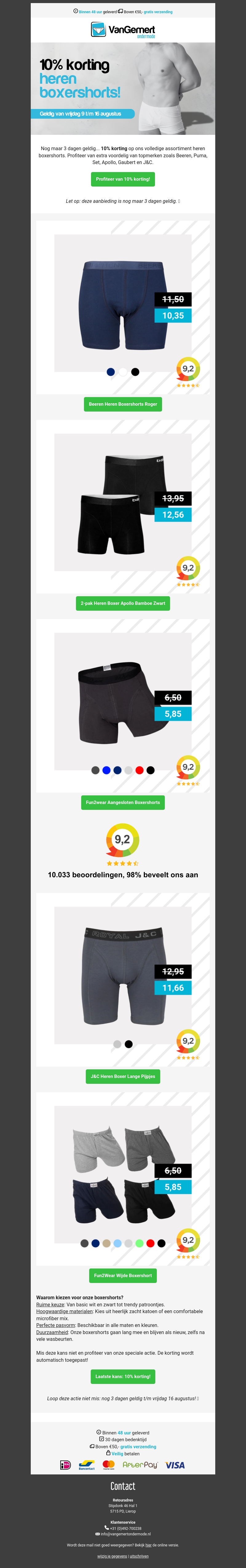
Task: Open the Beeren Heren Boxershorts Roger product
Action: (x=123, y=404)
